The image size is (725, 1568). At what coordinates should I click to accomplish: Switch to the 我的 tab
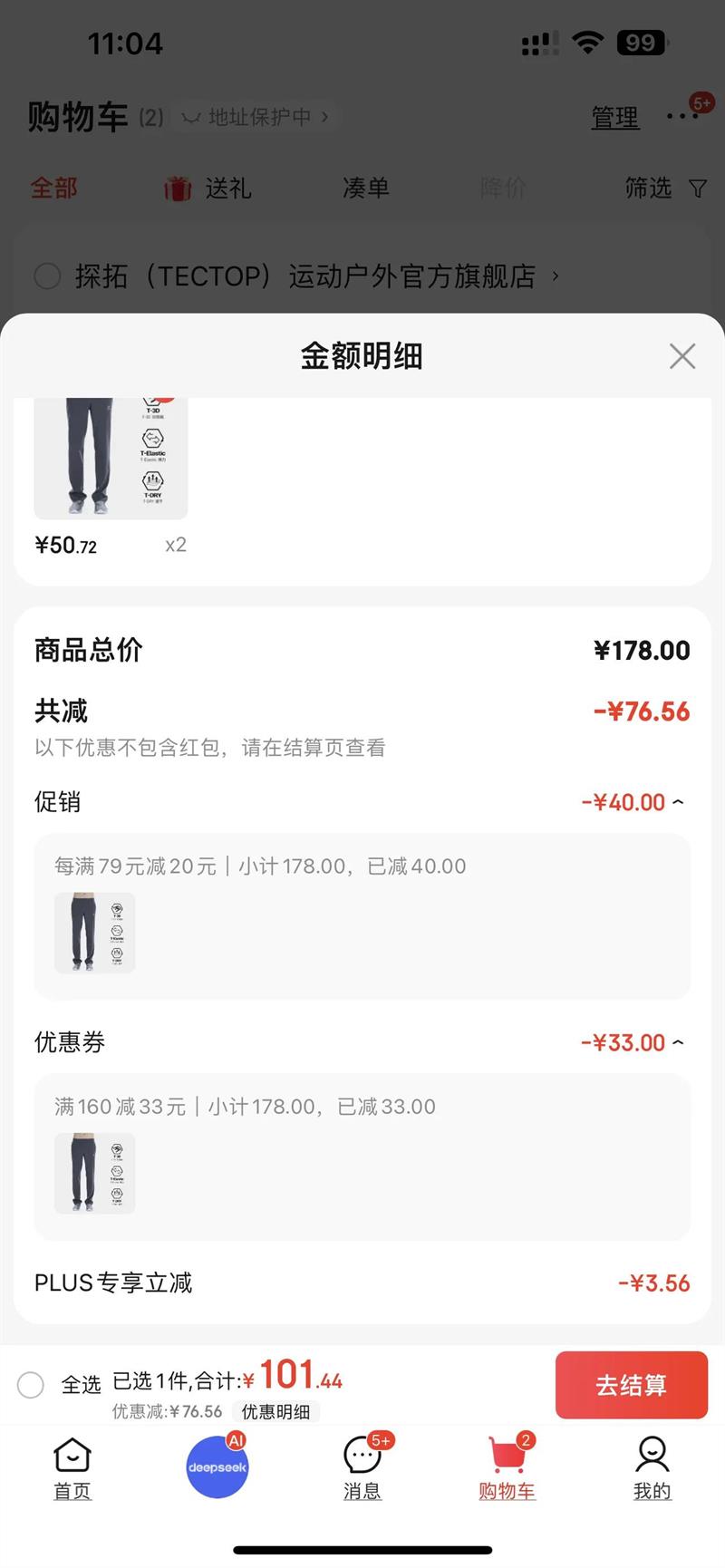coord(652,1467)
